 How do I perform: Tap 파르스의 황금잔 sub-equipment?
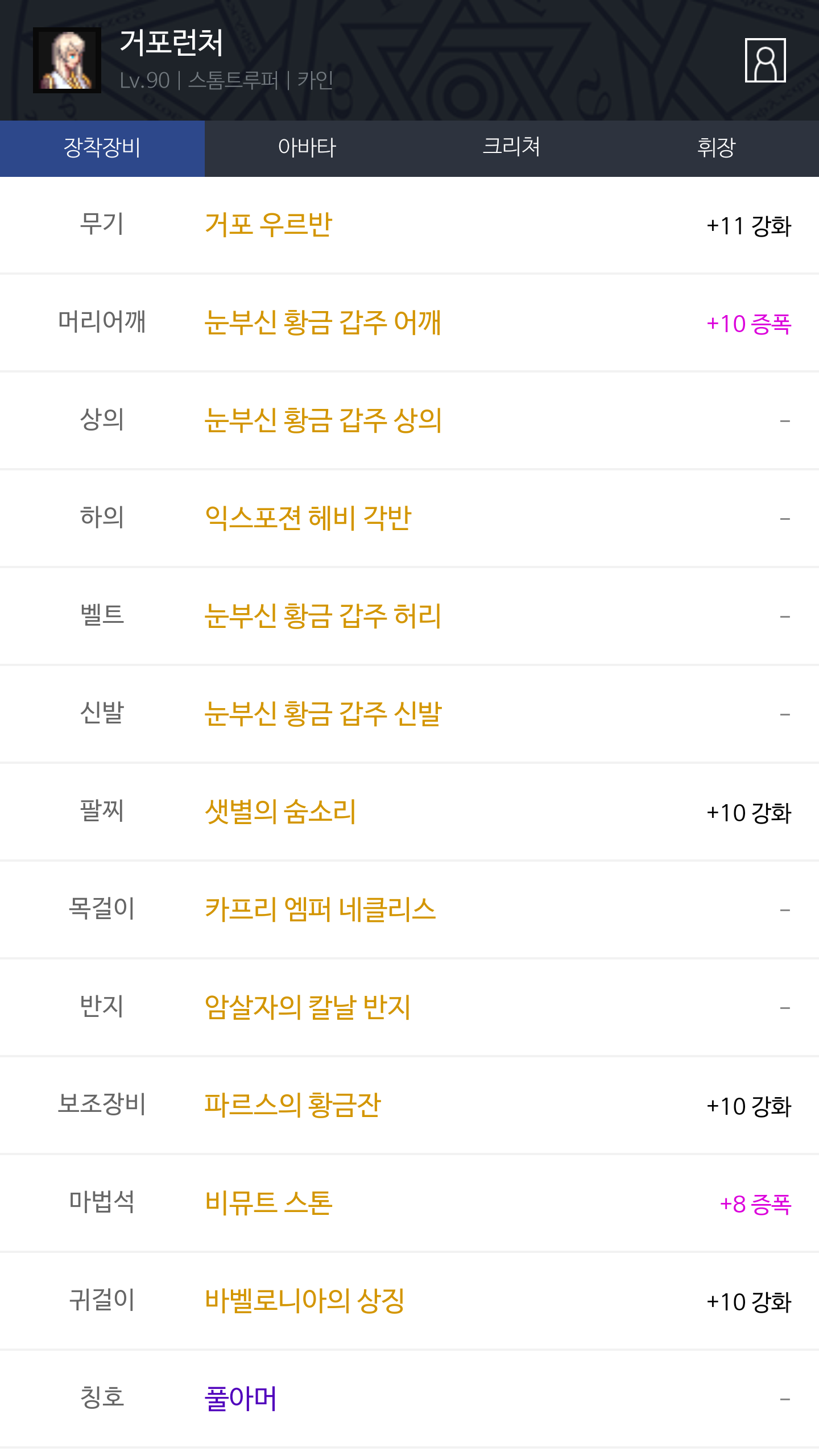409,1106
